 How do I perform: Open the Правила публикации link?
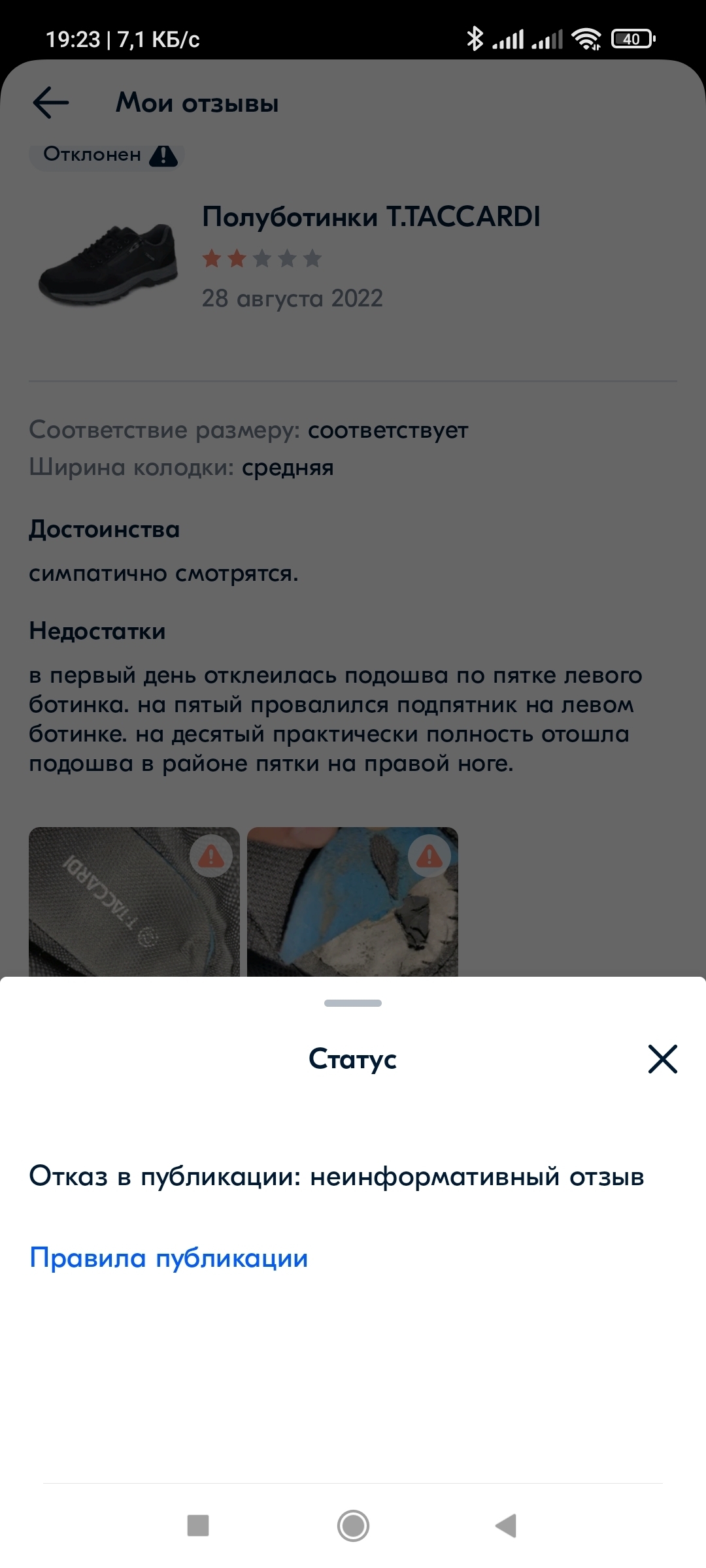pos(169,1258)
